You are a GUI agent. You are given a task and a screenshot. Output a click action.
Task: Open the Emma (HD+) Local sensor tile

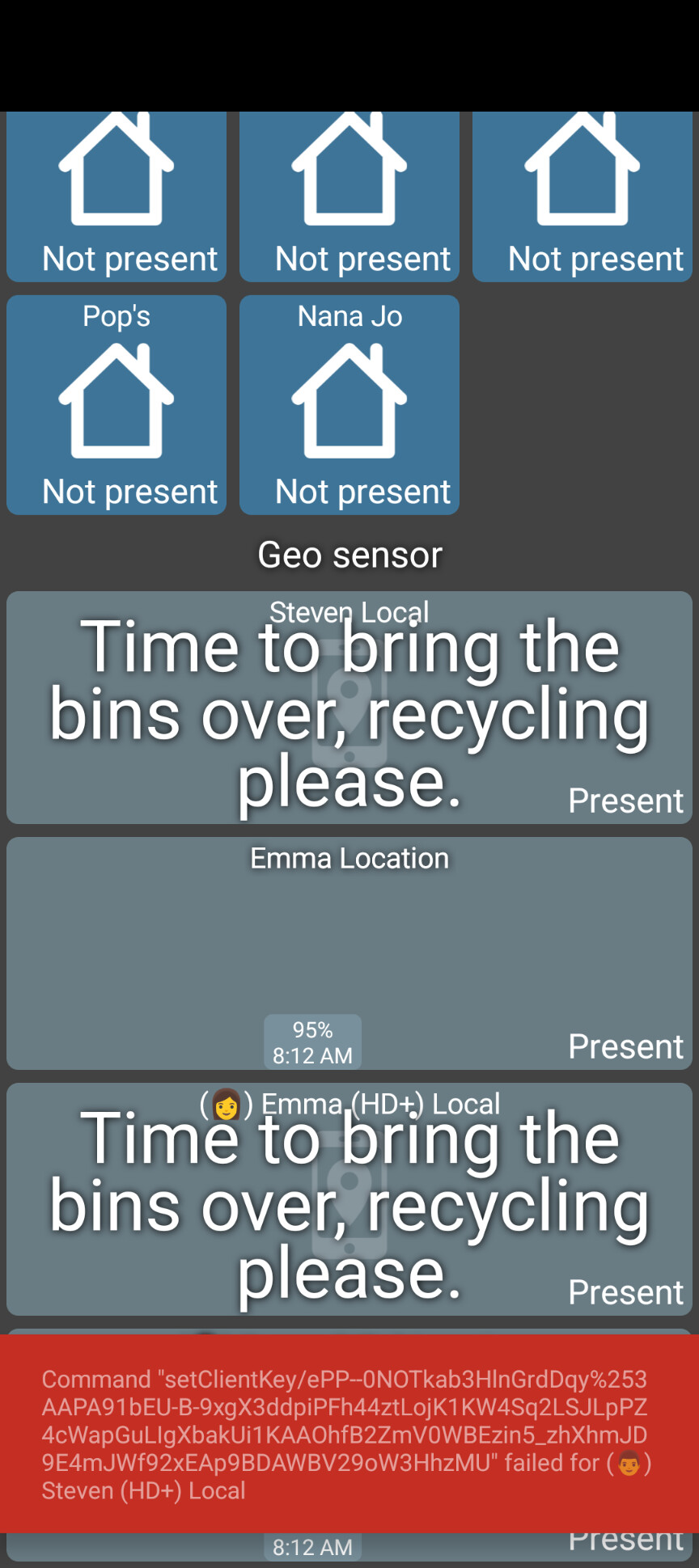[x=349, y=1198]
